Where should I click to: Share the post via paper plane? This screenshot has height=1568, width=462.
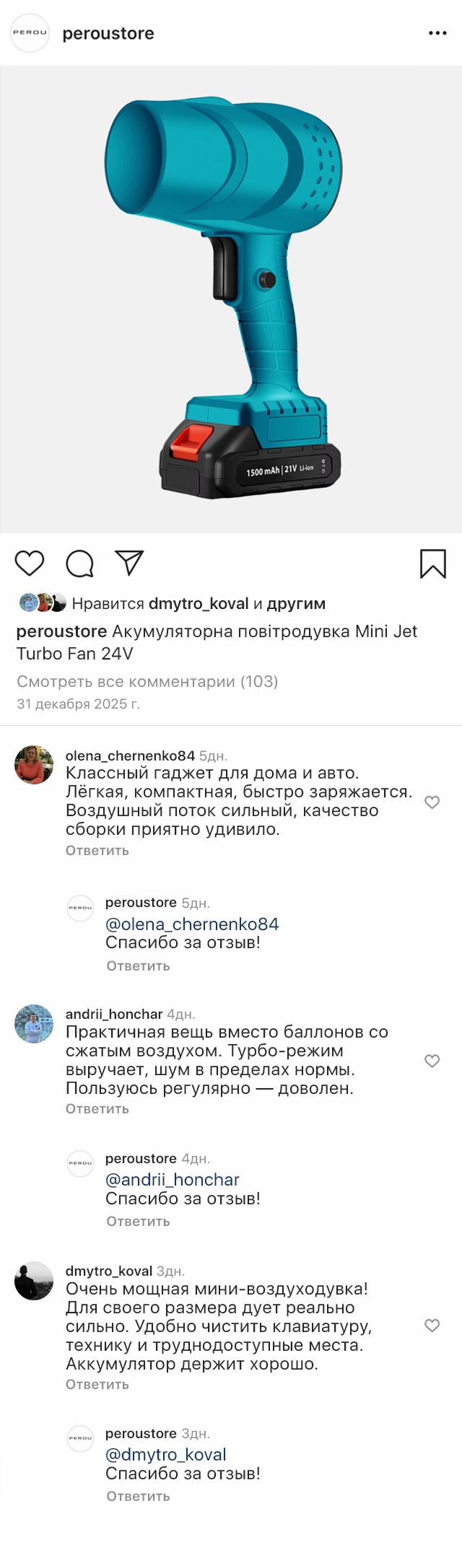tap(130, 563)
